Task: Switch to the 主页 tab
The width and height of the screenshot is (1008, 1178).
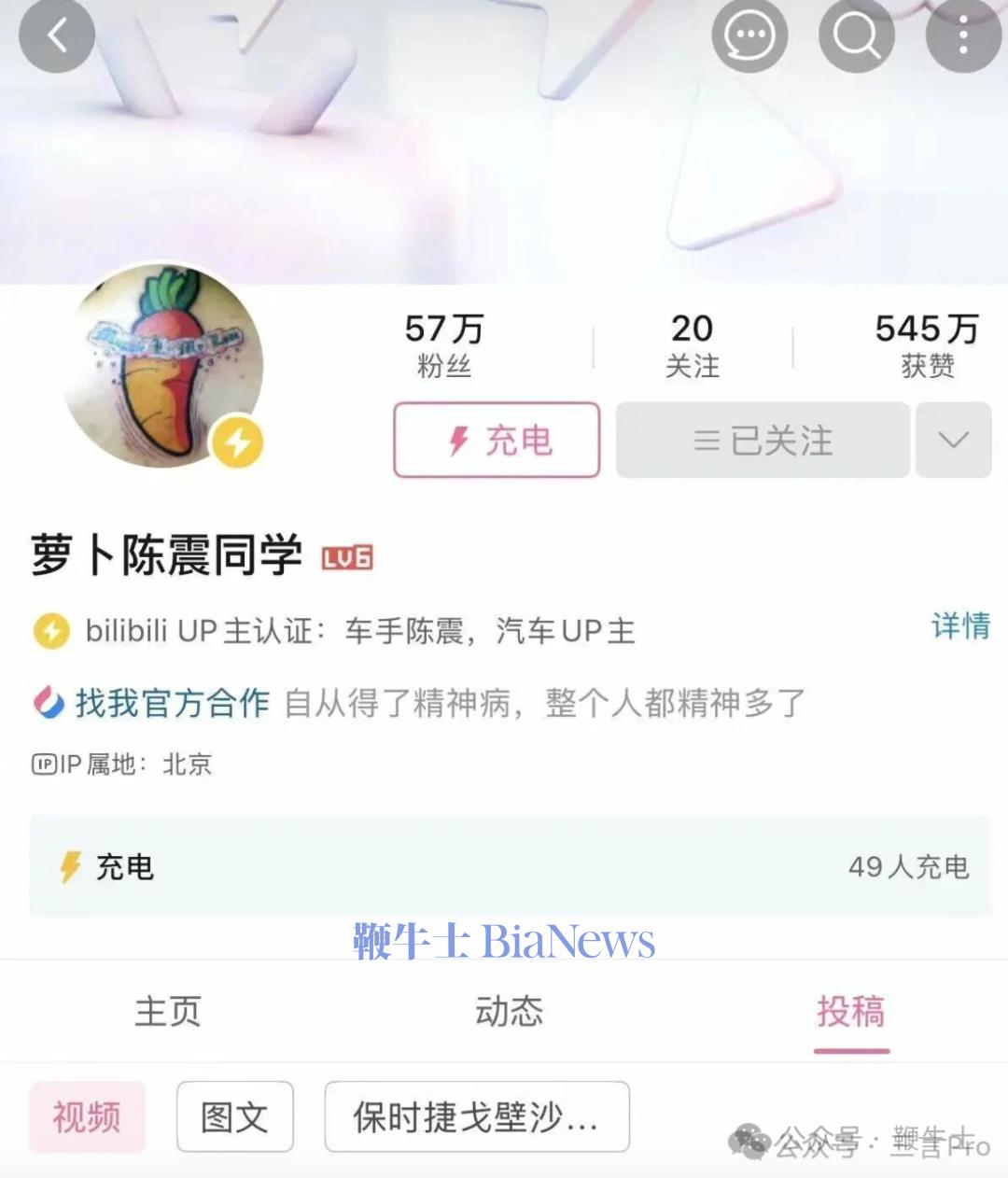Action: [x=168, y=1011]
